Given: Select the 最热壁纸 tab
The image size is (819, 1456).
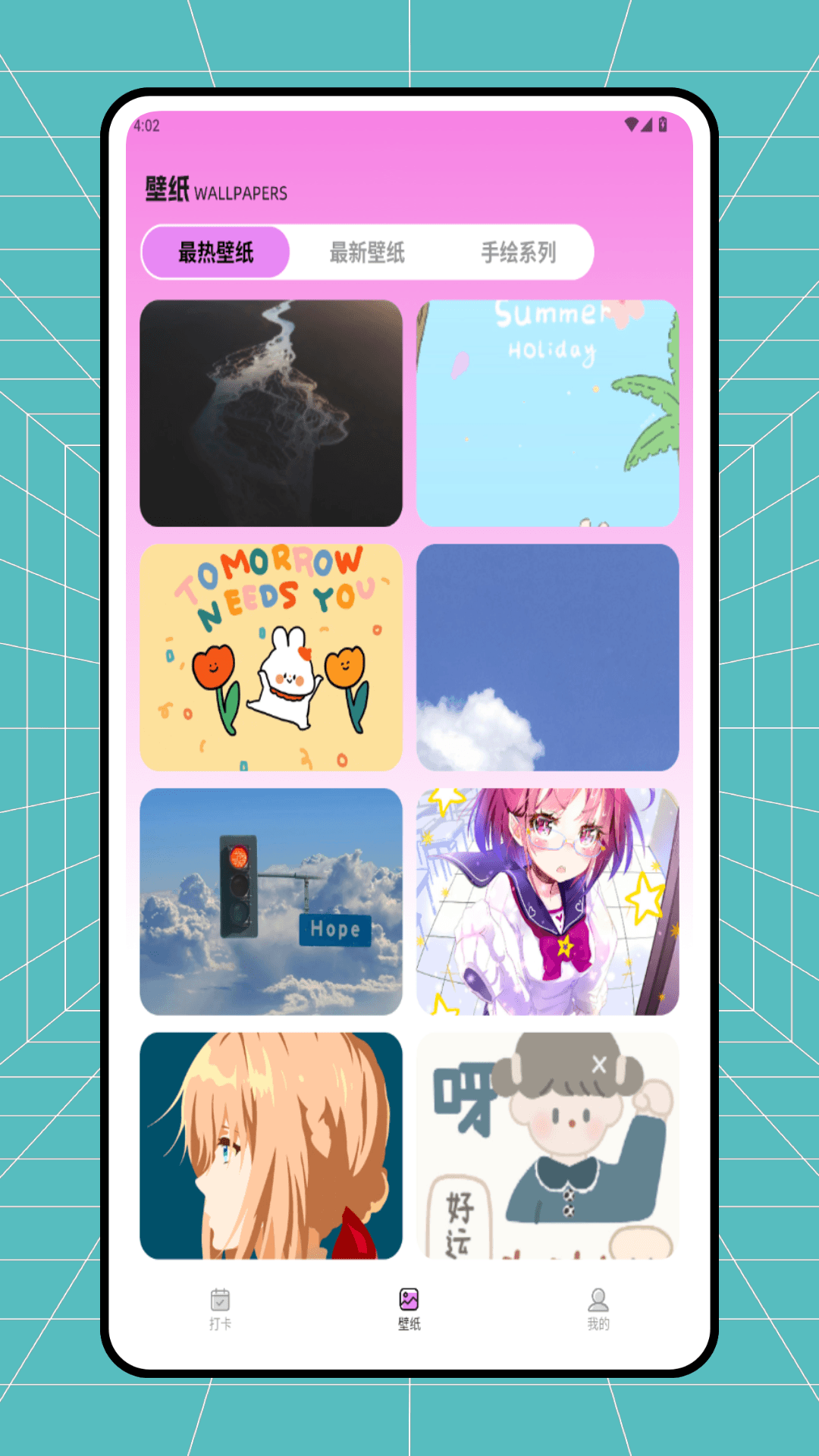Looking at the screenshot, I should point(216,253).
